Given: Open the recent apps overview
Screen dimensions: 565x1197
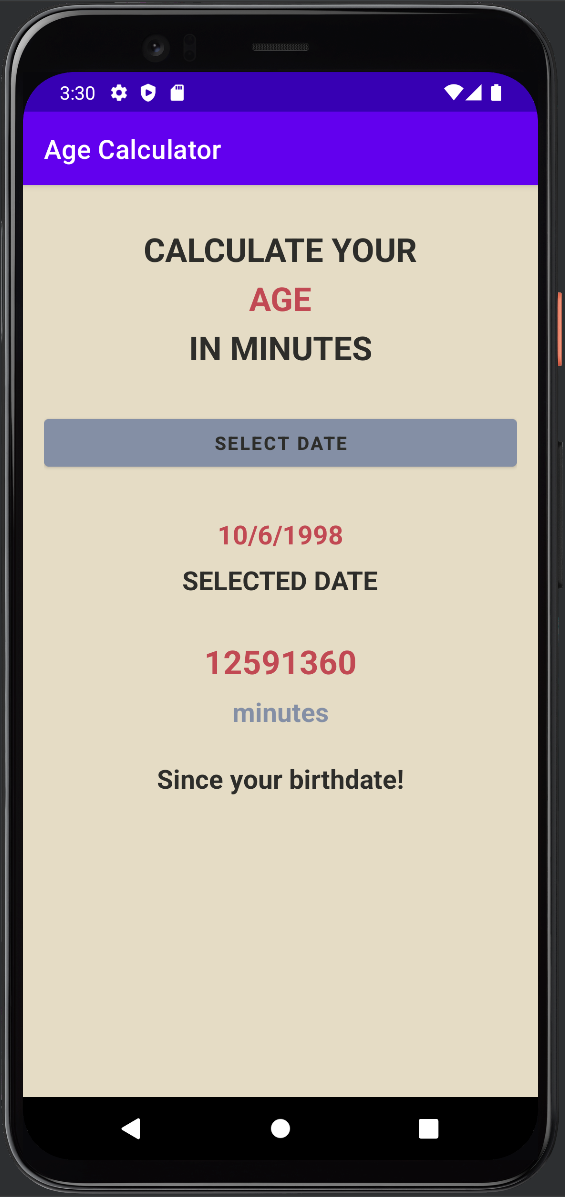Looking at the screenshot, I should click(x=429, y=1128).
